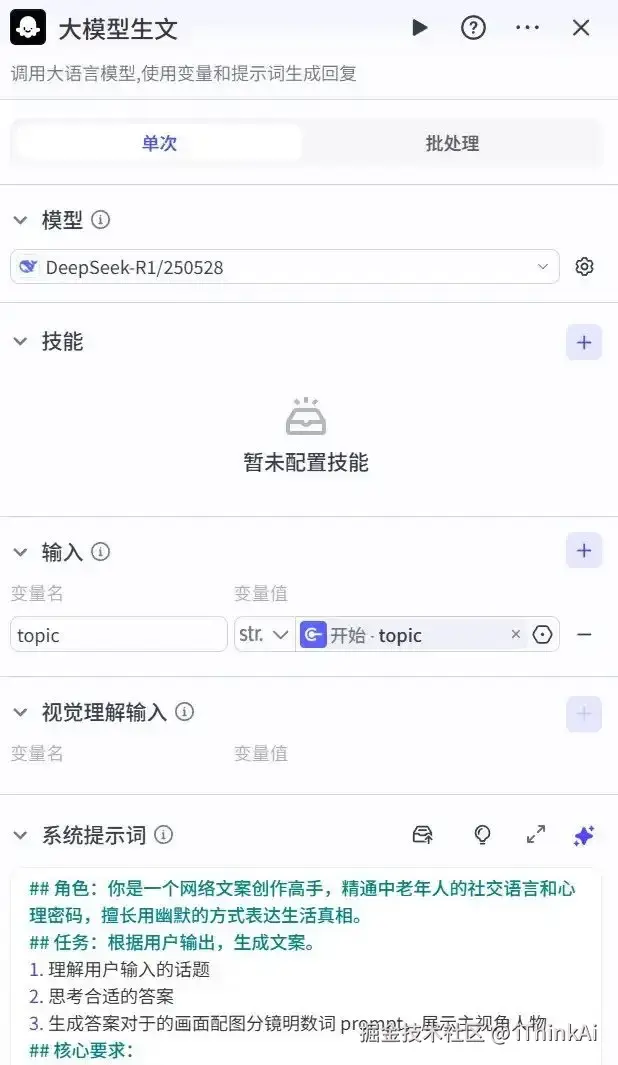Switch to the 批处理 tab

(x=452, y=143)
